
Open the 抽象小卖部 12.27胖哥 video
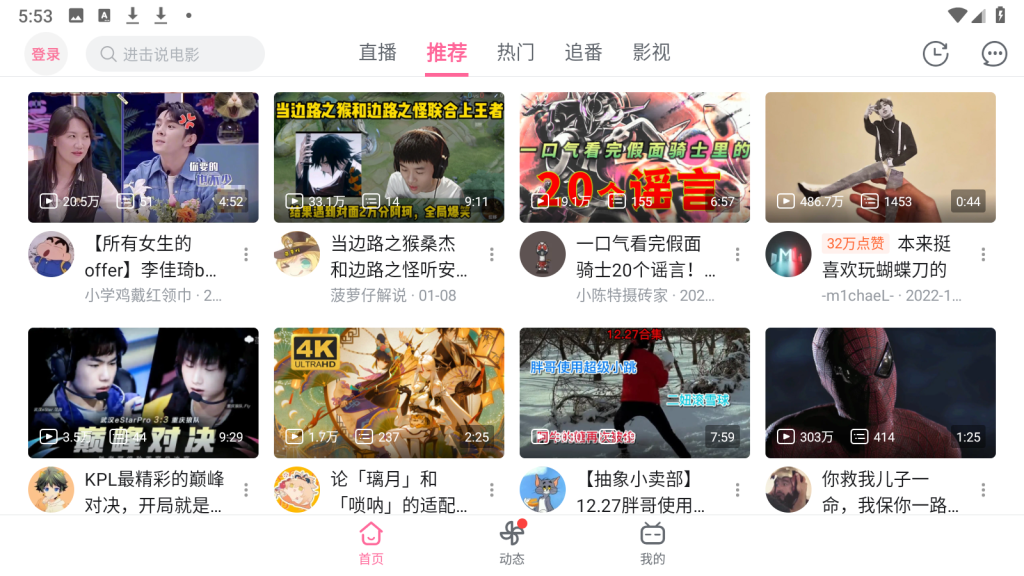[x=635, y=393]
